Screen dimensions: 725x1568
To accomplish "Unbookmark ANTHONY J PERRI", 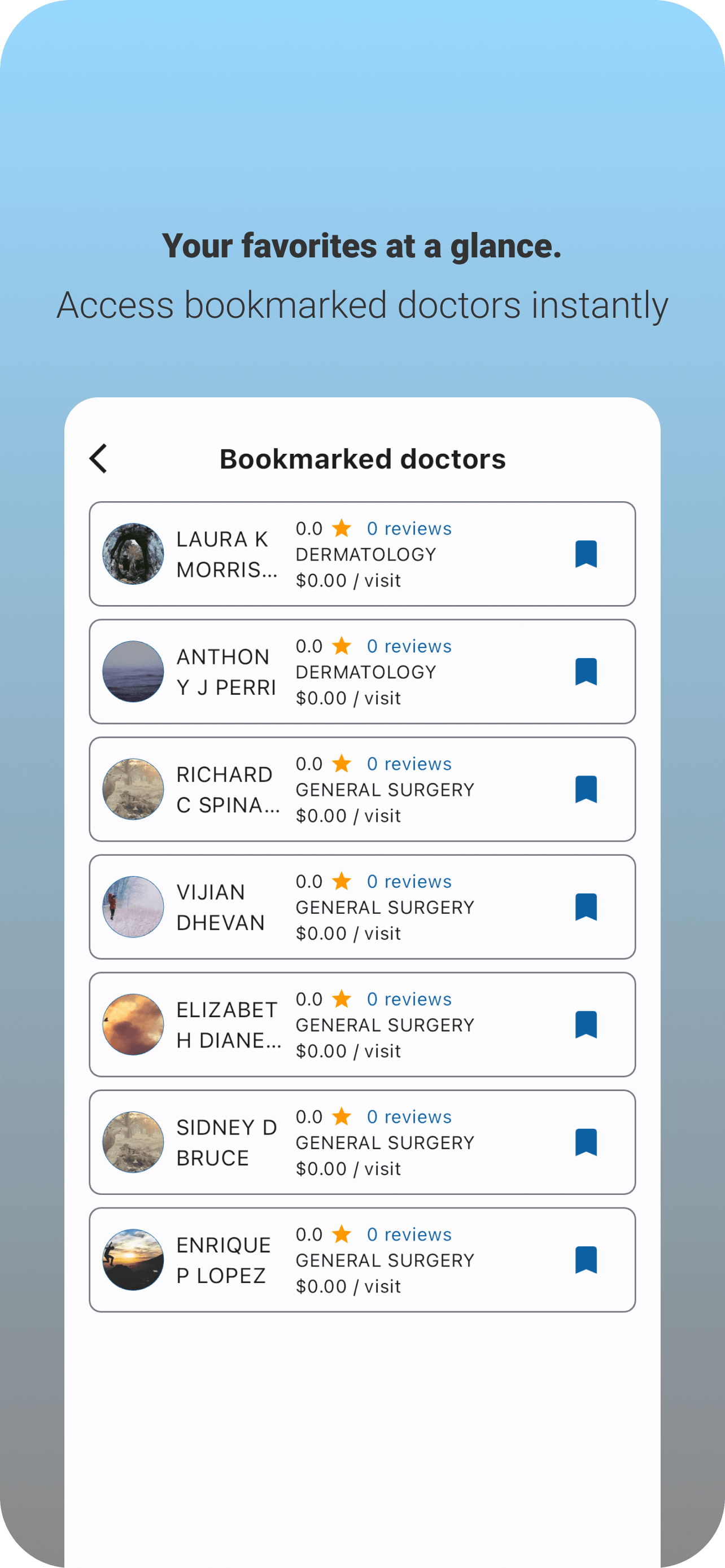I will (x=585, y=671).
